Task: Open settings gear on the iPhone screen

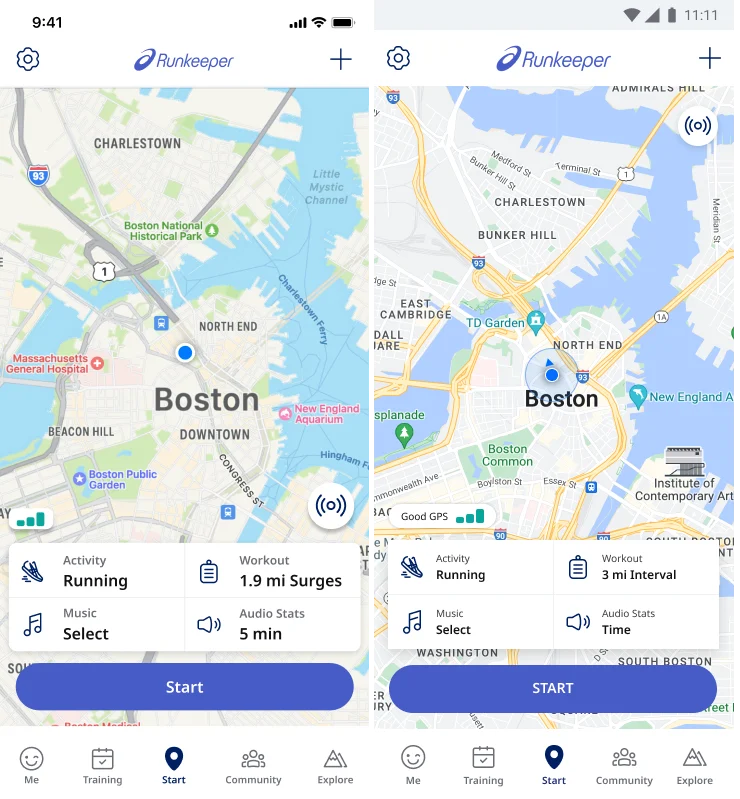Action: pos(28,60)
